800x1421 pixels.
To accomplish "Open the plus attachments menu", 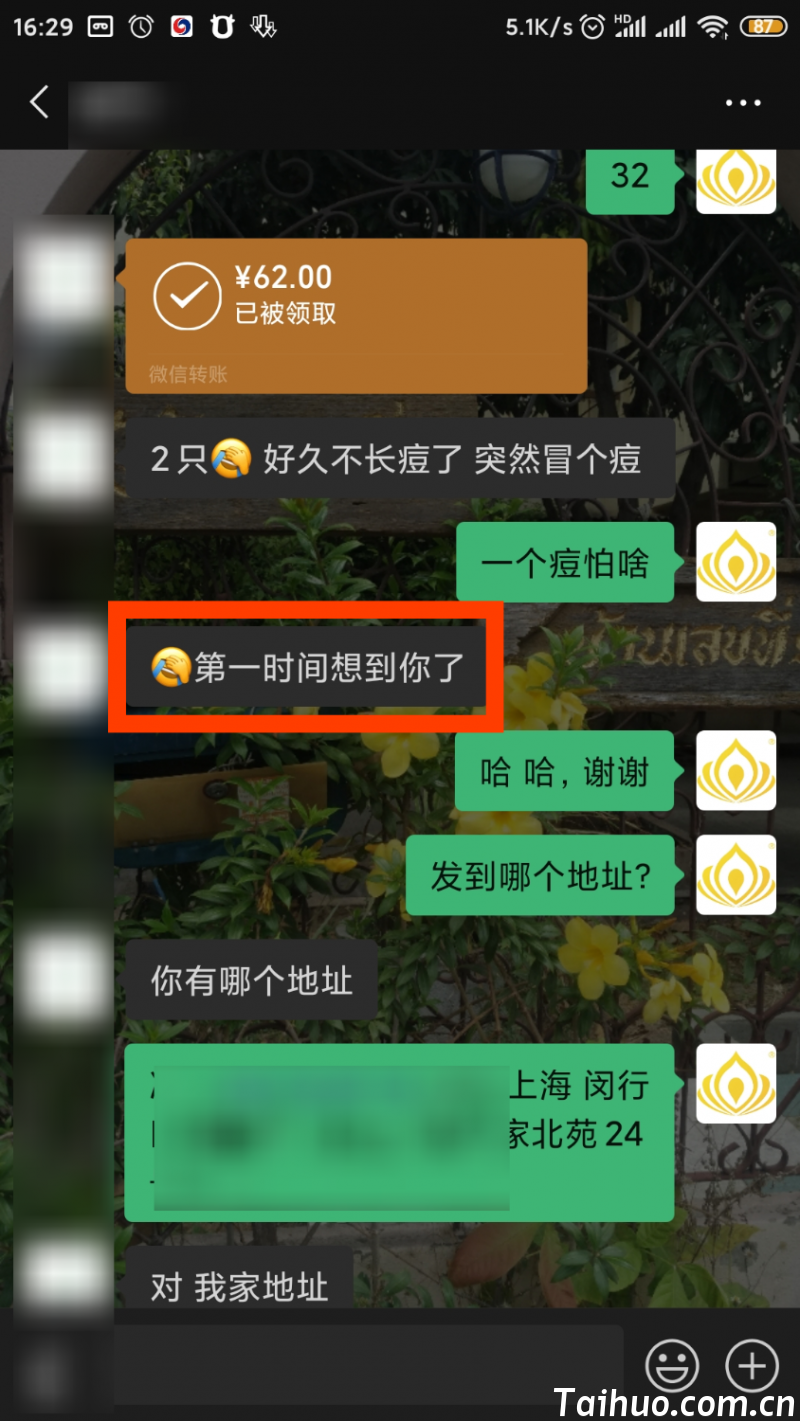I will (x=752, y=1365).
